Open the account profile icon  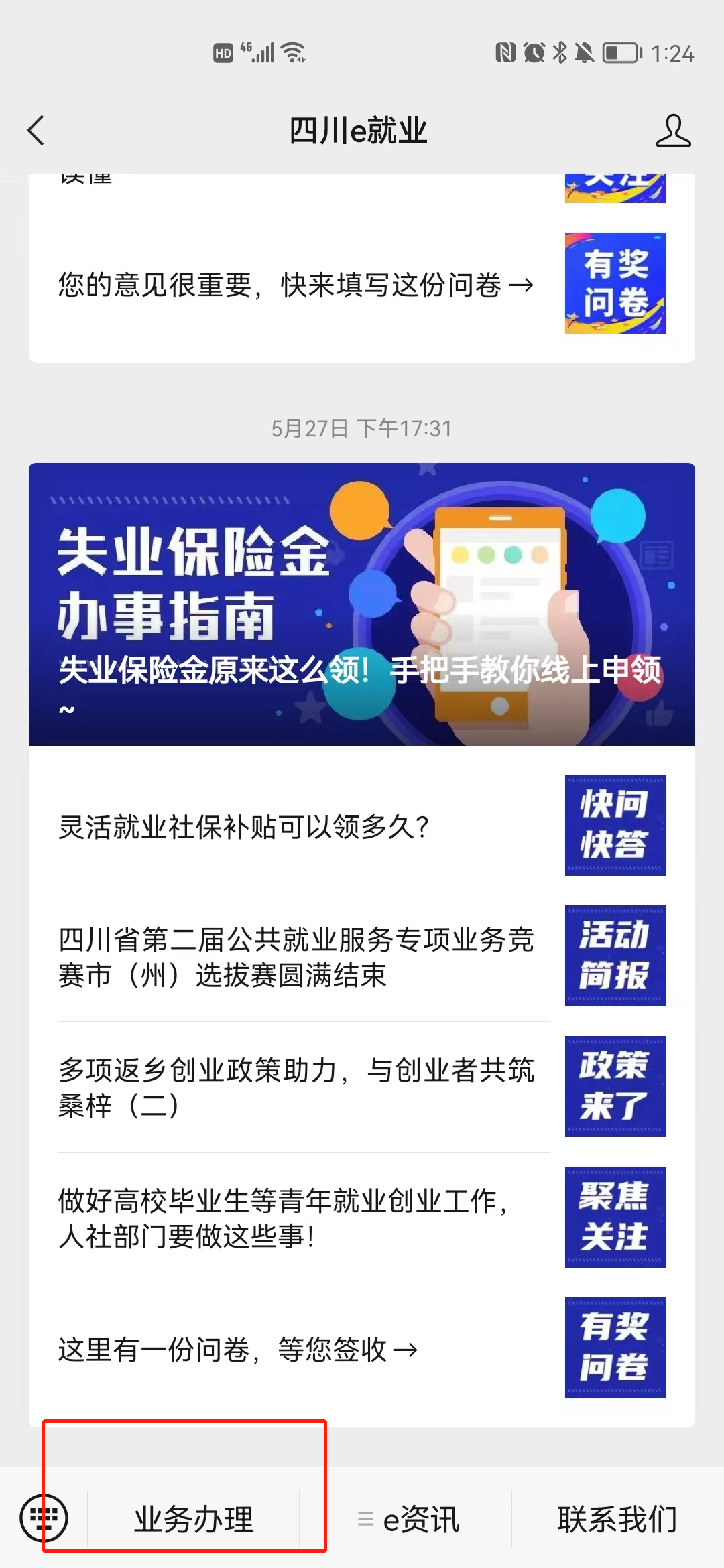[672, 130]
